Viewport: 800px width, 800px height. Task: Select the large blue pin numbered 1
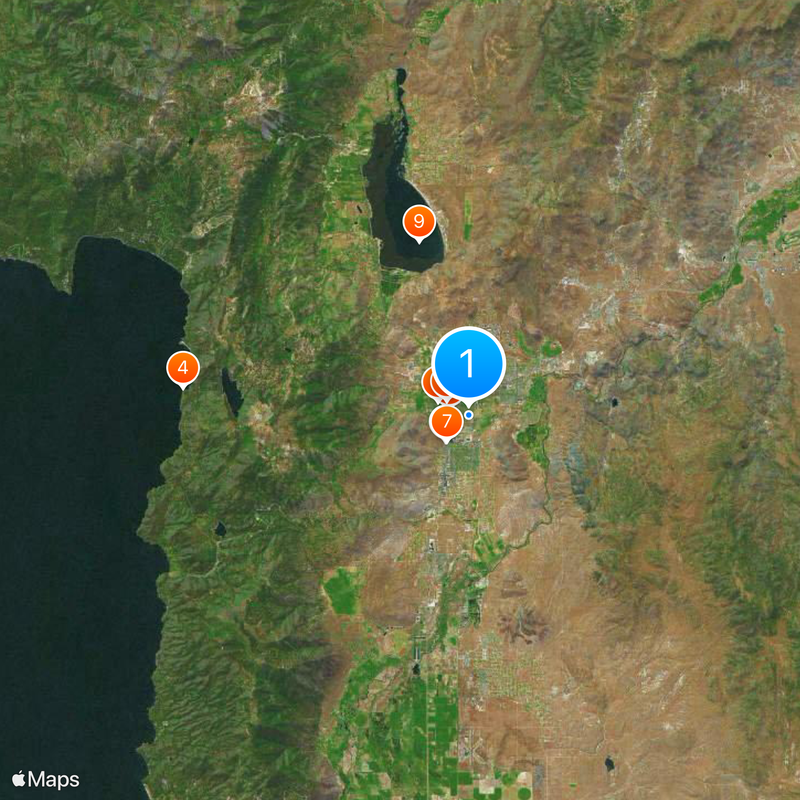click(468, 364)
